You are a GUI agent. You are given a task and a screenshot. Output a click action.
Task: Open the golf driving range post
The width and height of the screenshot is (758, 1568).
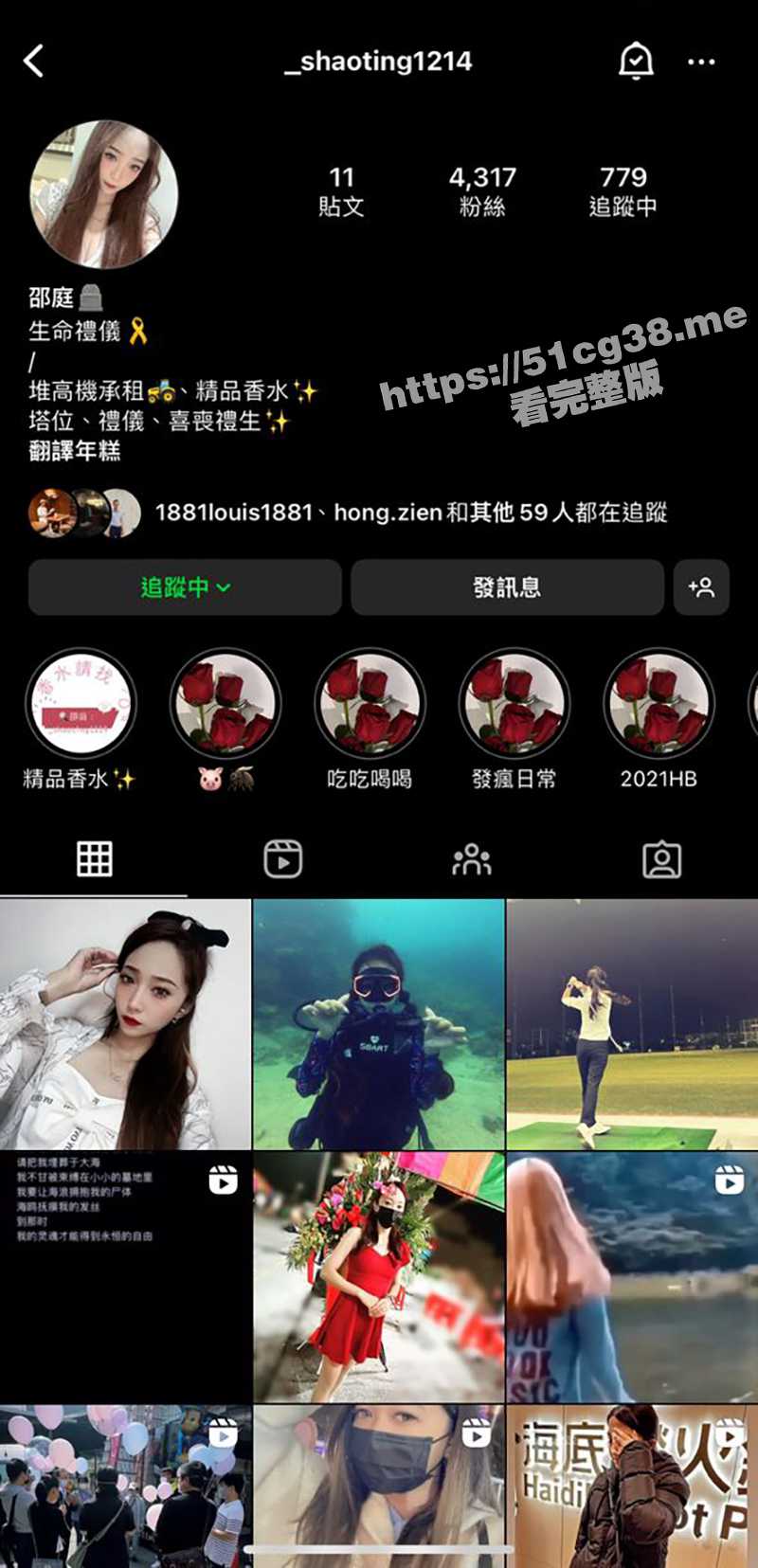click(x=632, y=1024)
